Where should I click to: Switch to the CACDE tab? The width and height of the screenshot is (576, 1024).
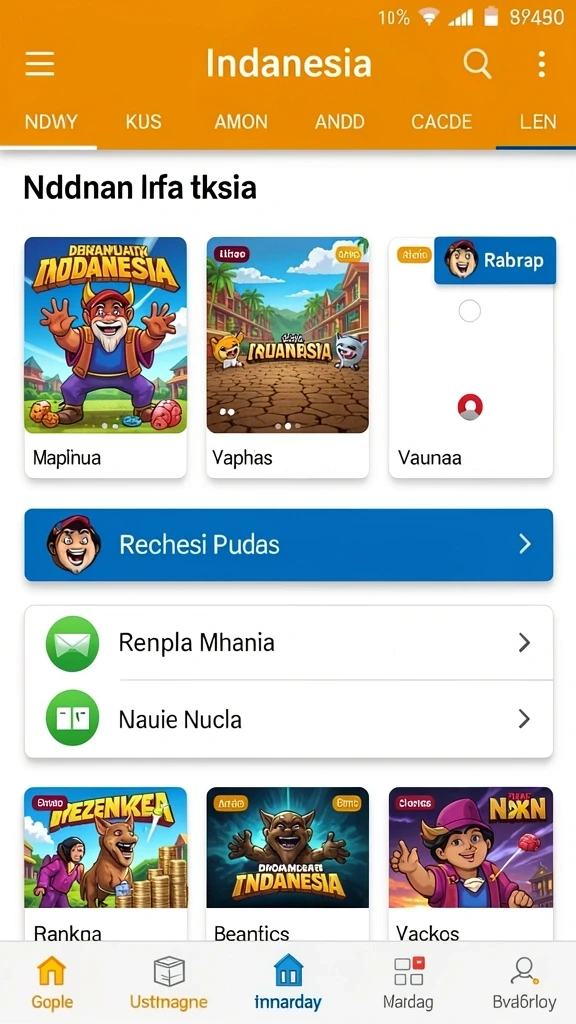click(x=441, y=122)
